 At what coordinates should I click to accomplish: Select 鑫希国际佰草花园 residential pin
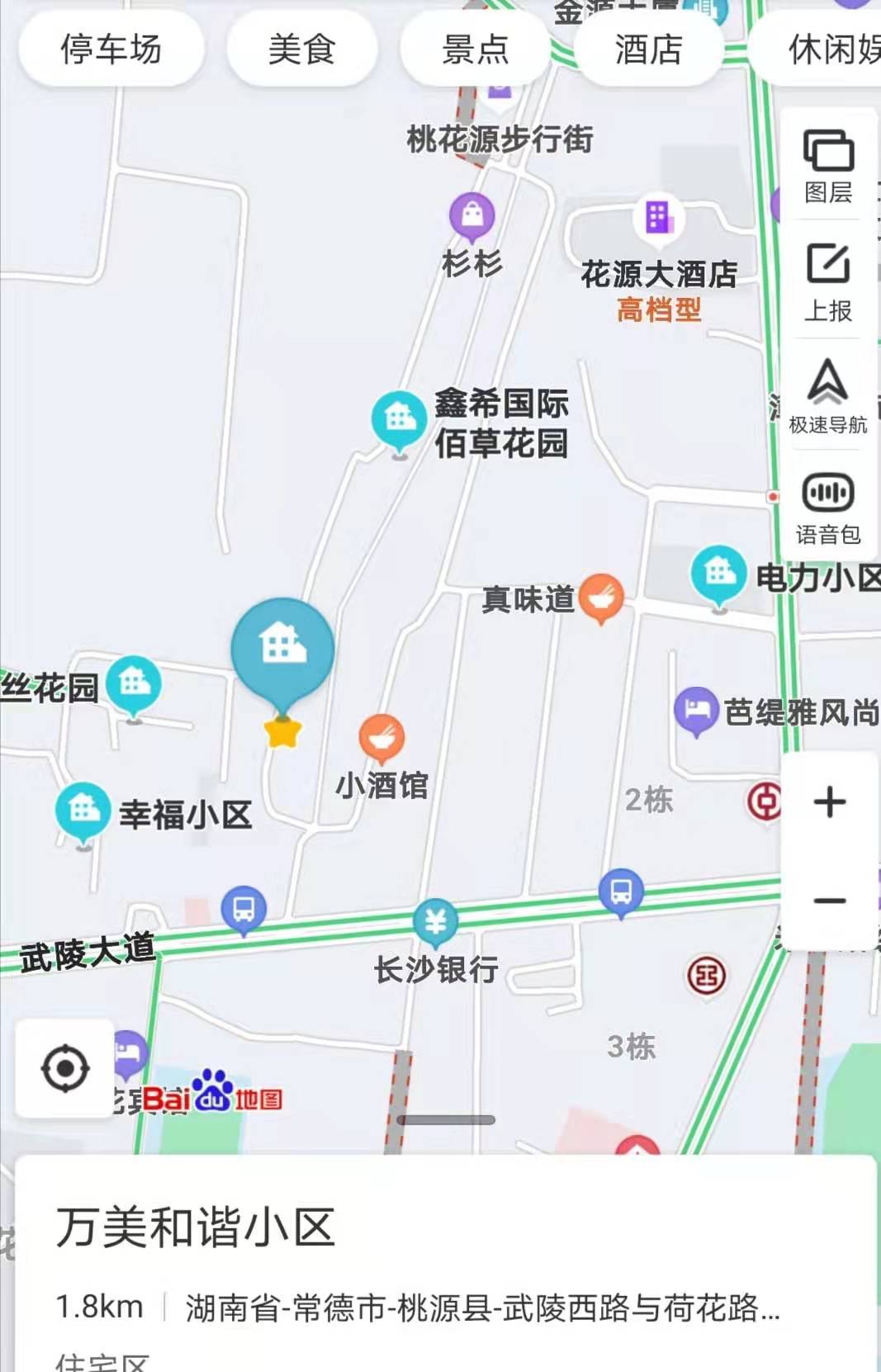click(400, 418)
